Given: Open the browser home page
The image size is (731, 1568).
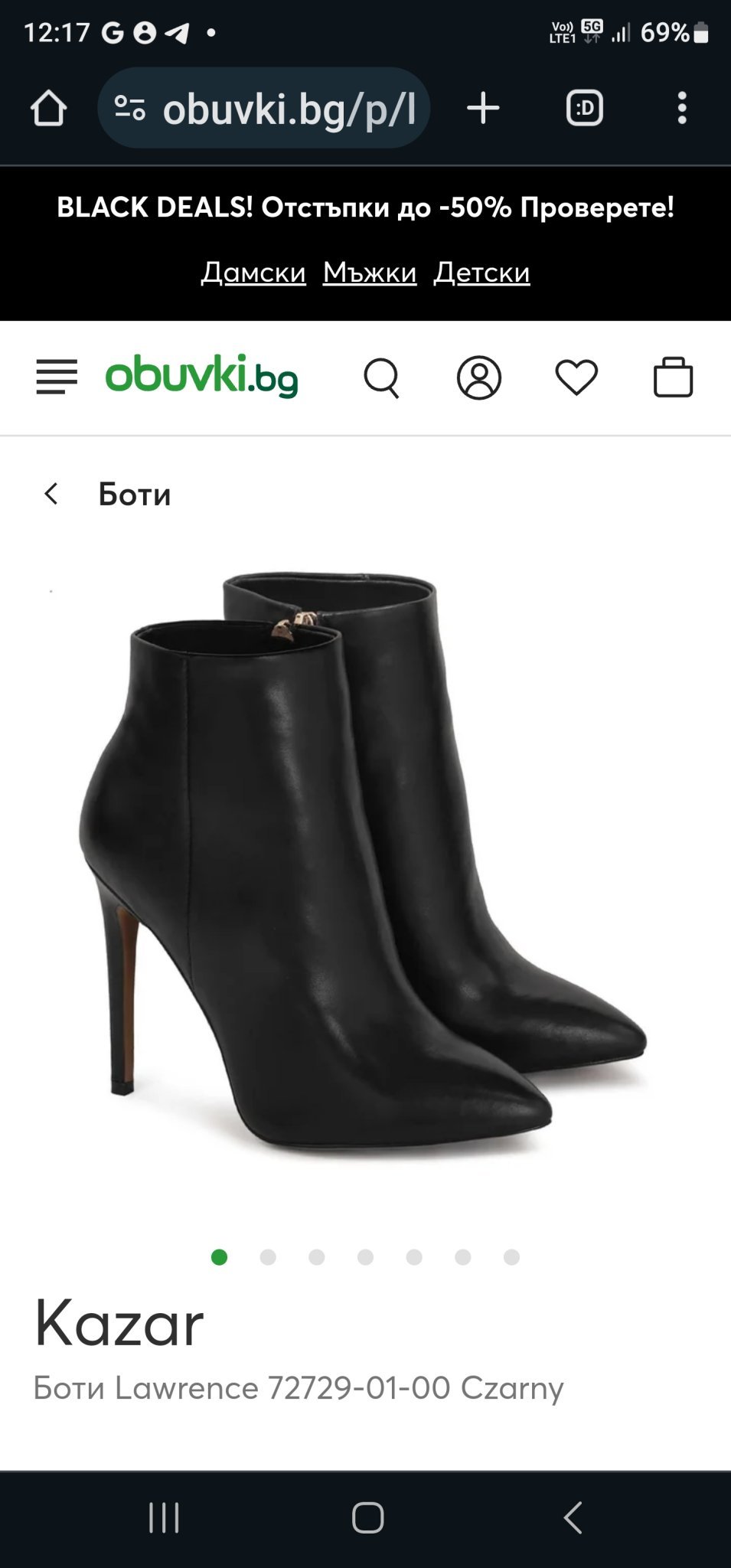Looking at the screenshot, I should pyautogui.click(x=48, y=108).
